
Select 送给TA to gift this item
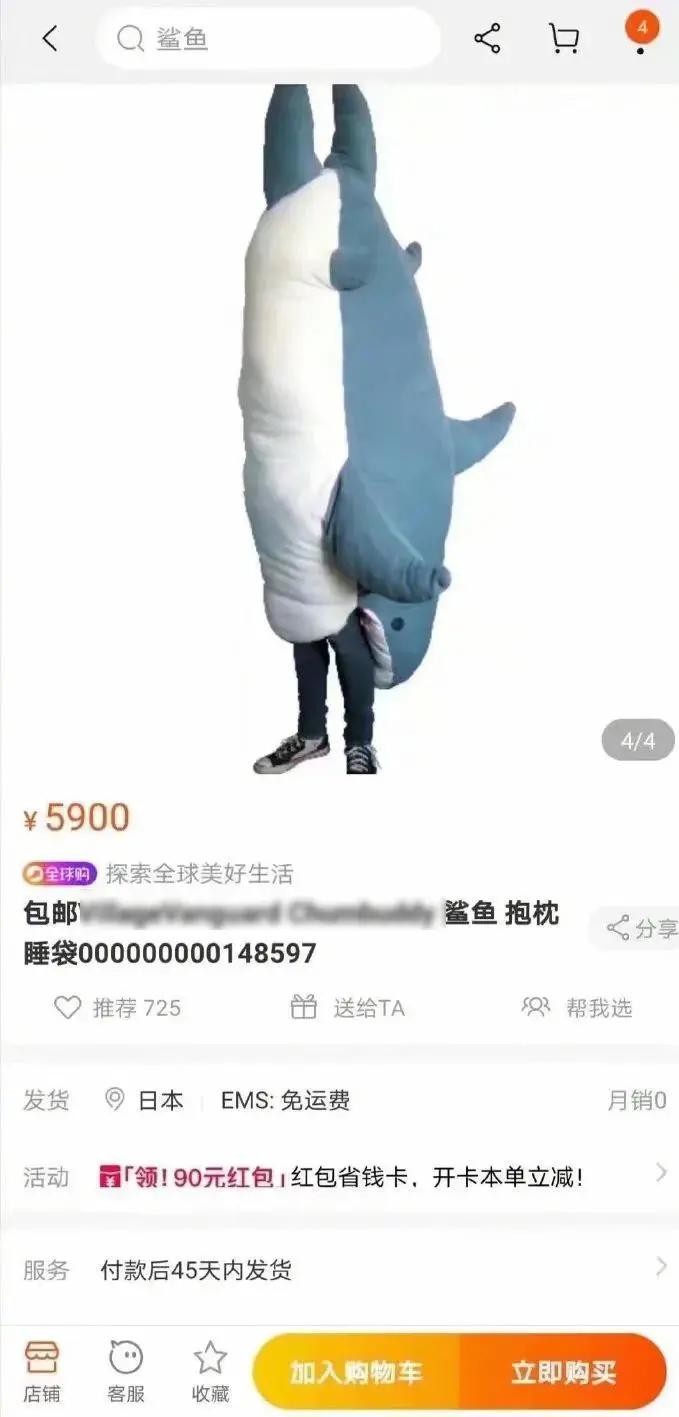point(348,1008)
